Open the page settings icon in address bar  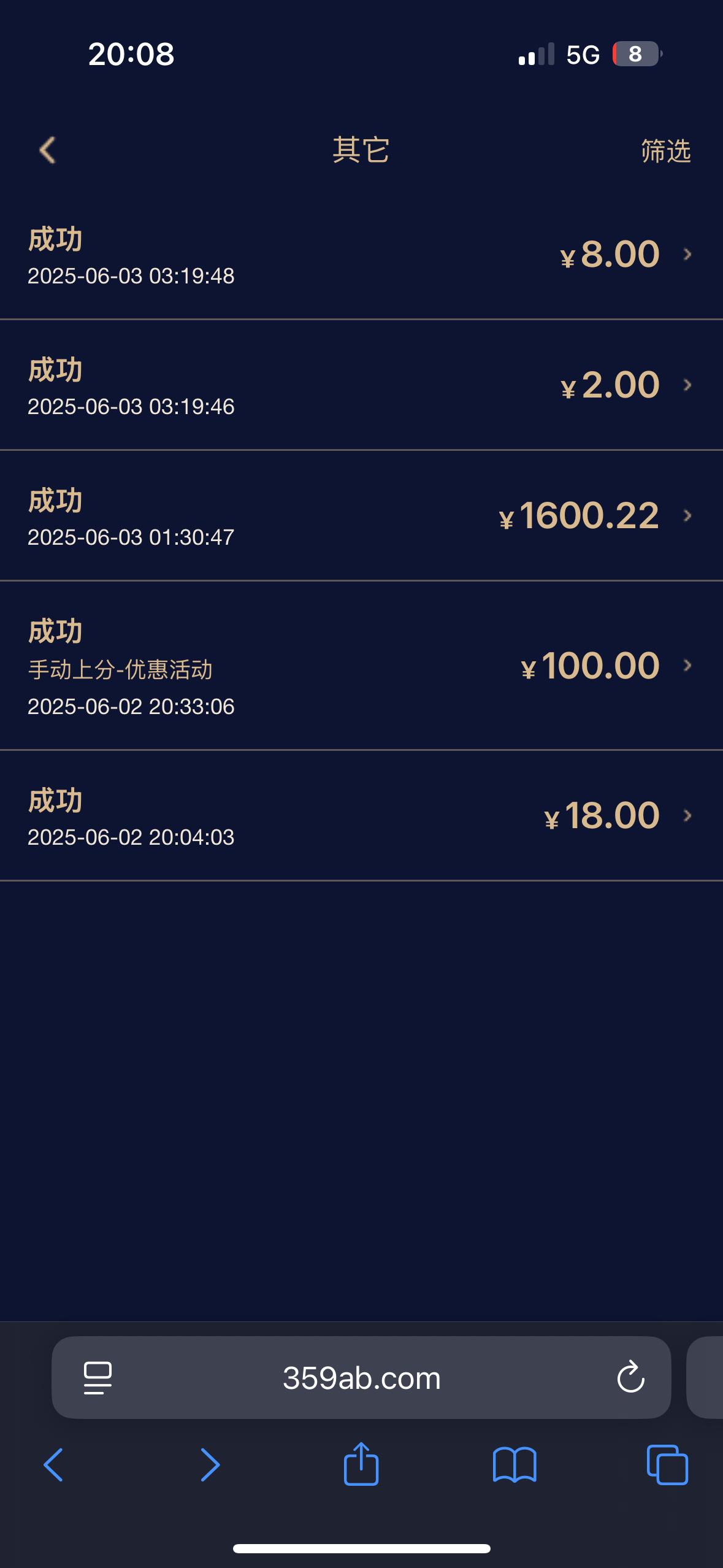[98, 1378]
